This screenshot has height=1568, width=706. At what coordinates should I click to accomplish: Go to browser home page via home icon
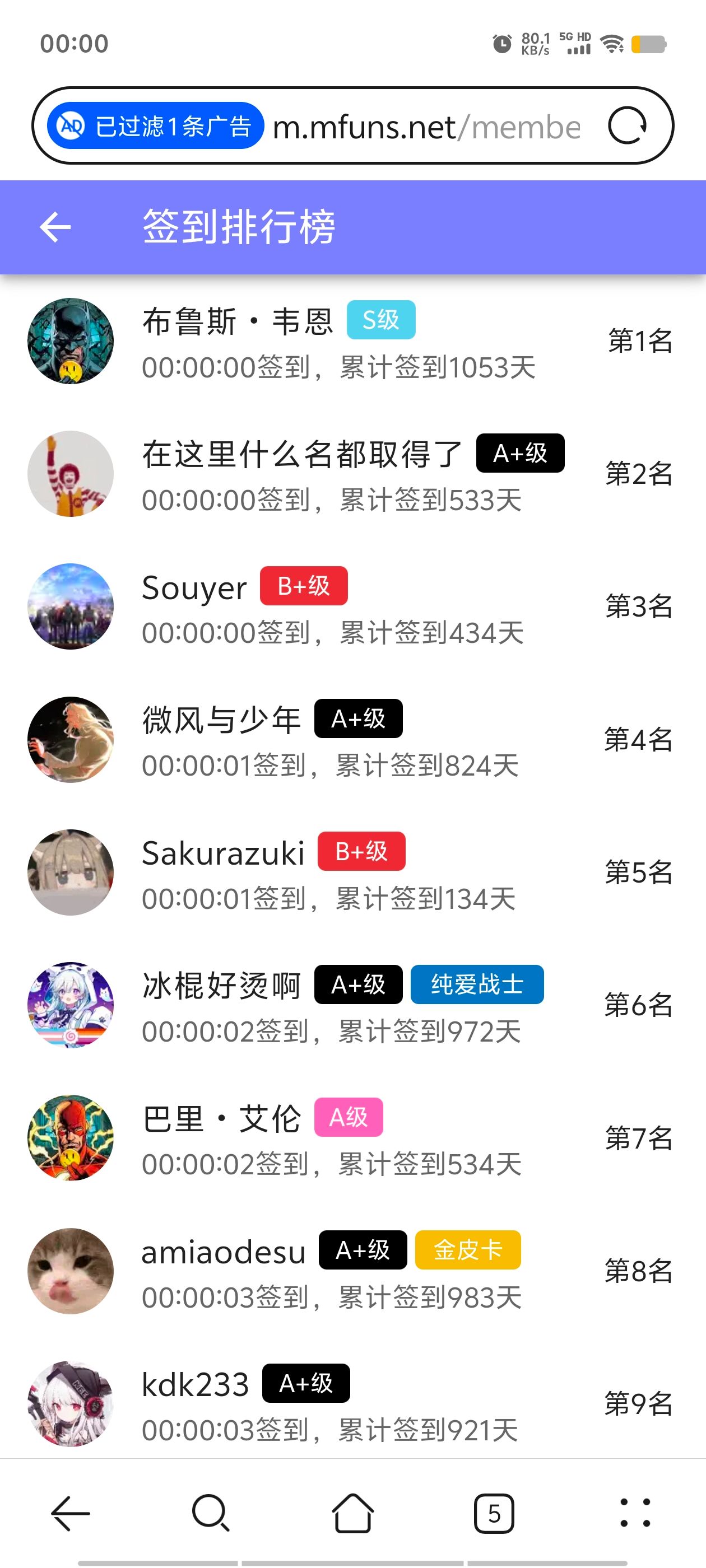click(x=352, y=1514)
